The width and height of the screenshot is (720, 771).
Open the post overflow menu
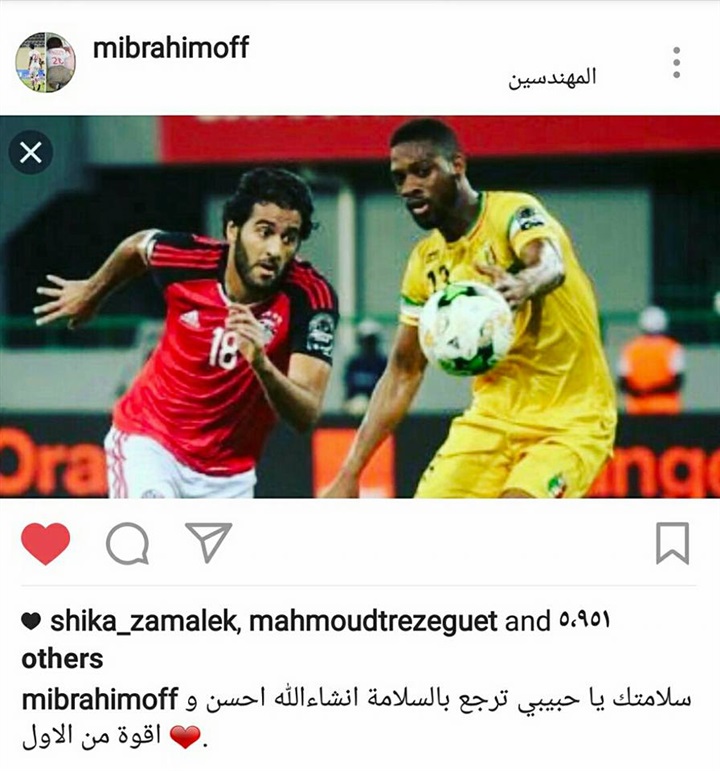[677, 62]
